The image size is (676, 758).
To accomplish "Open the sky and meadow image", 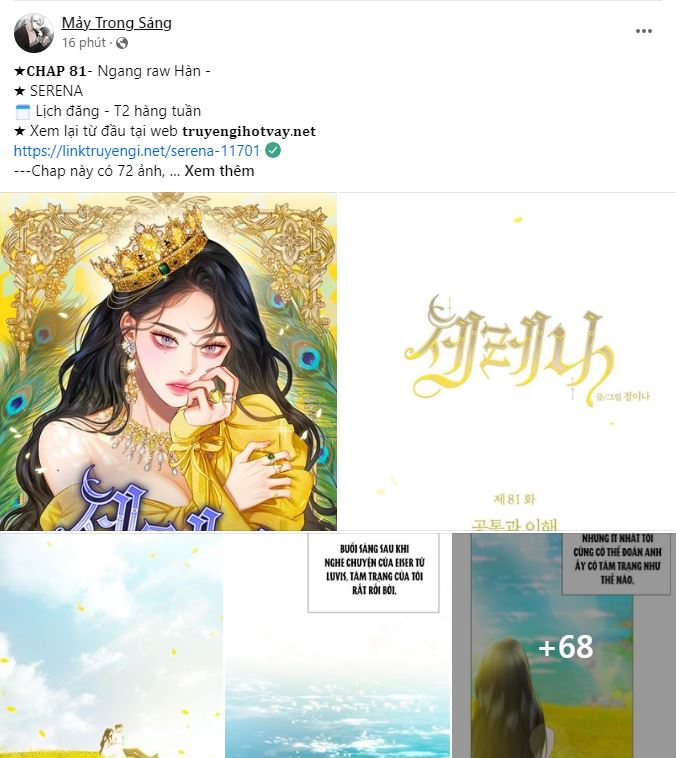I will coord(111,646).
